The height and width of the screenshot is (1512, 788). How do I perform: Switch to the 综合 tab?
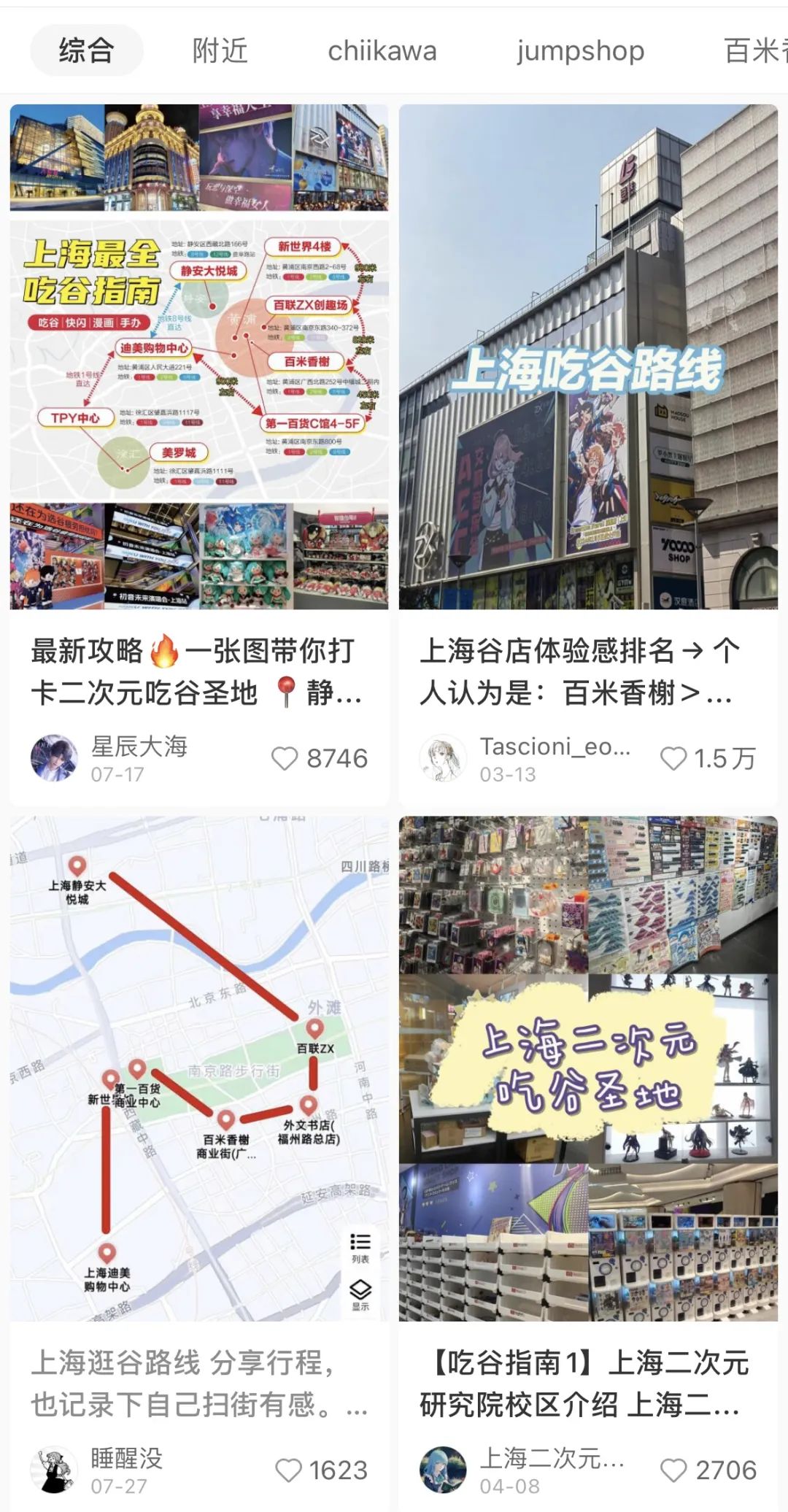86,51
